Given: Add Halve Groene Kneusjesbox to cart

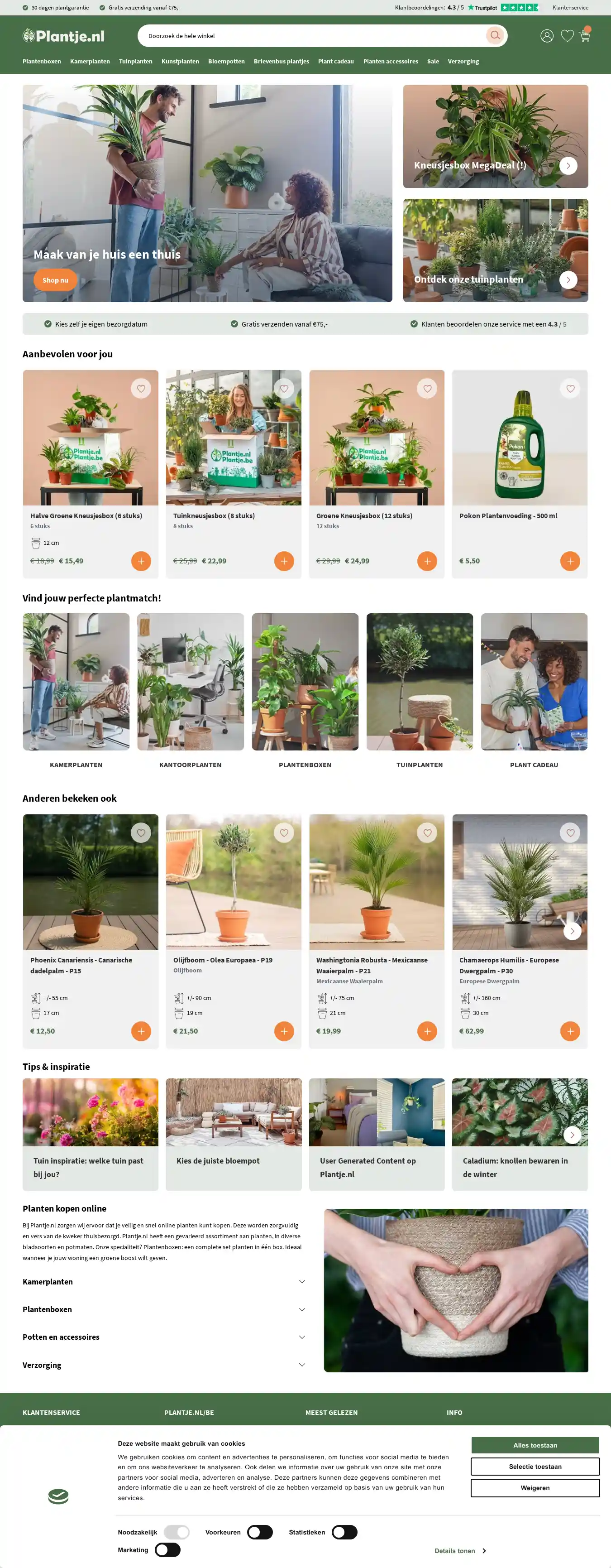Looking at the screenshot, I should click(141, 561).
